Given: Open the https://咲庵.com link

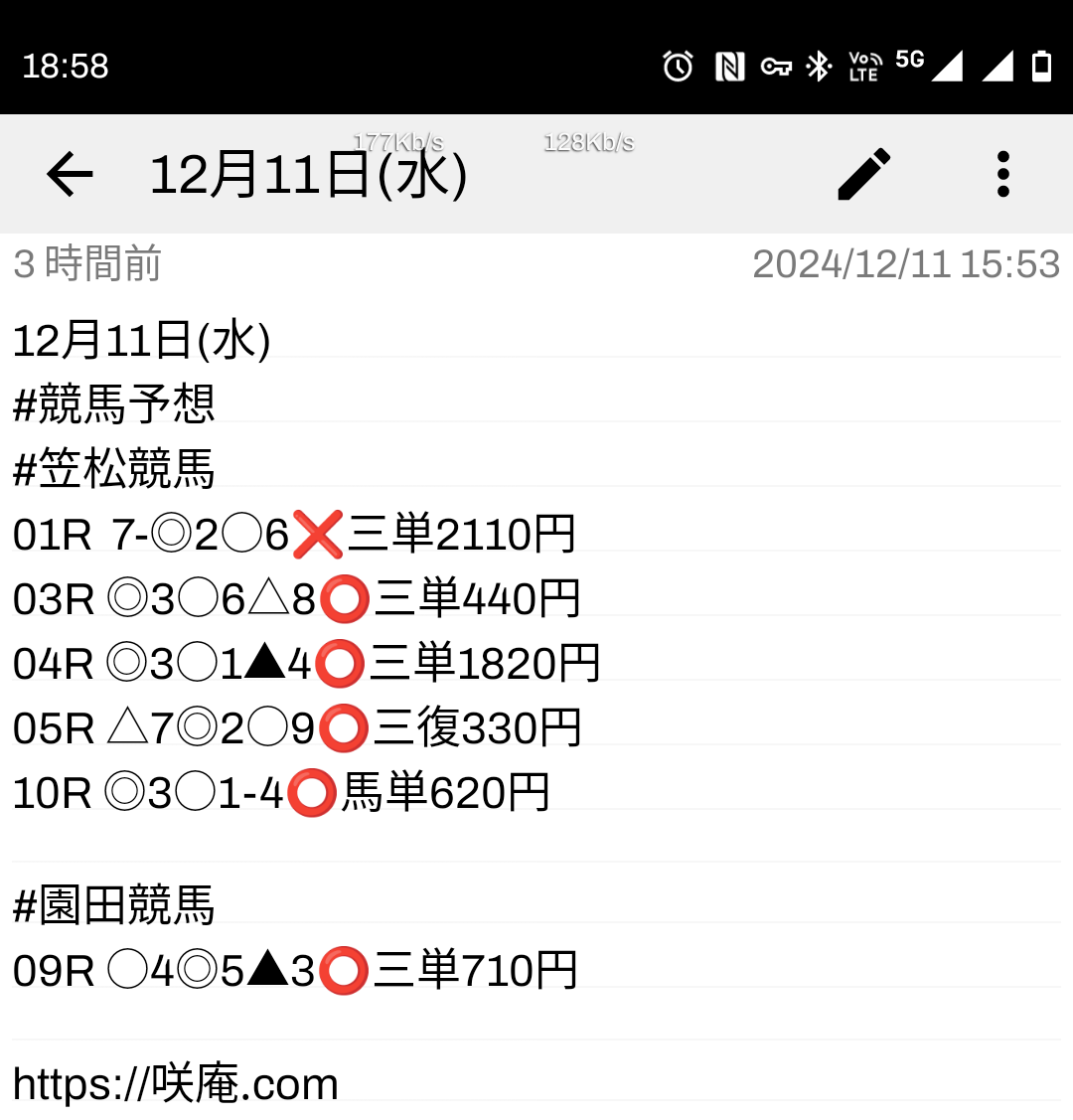Looking at the screenshot, I should 176,1083.
